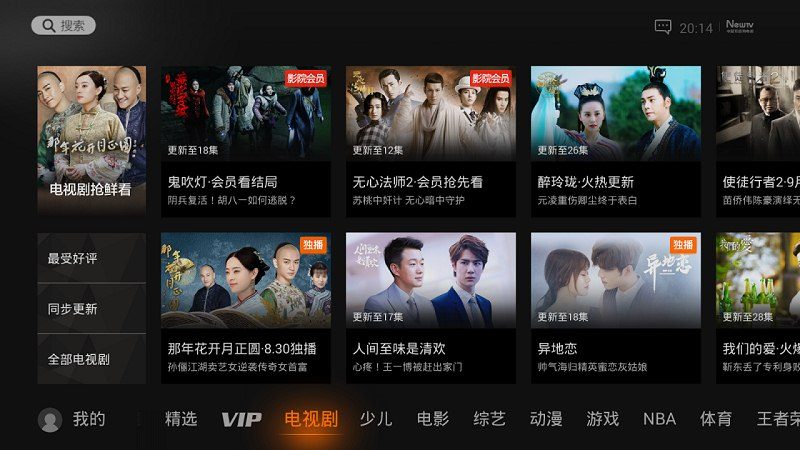The height and width of the screenshot is (450, 800).
Task: Open the 搜索 search box
Action: point(63,26)
